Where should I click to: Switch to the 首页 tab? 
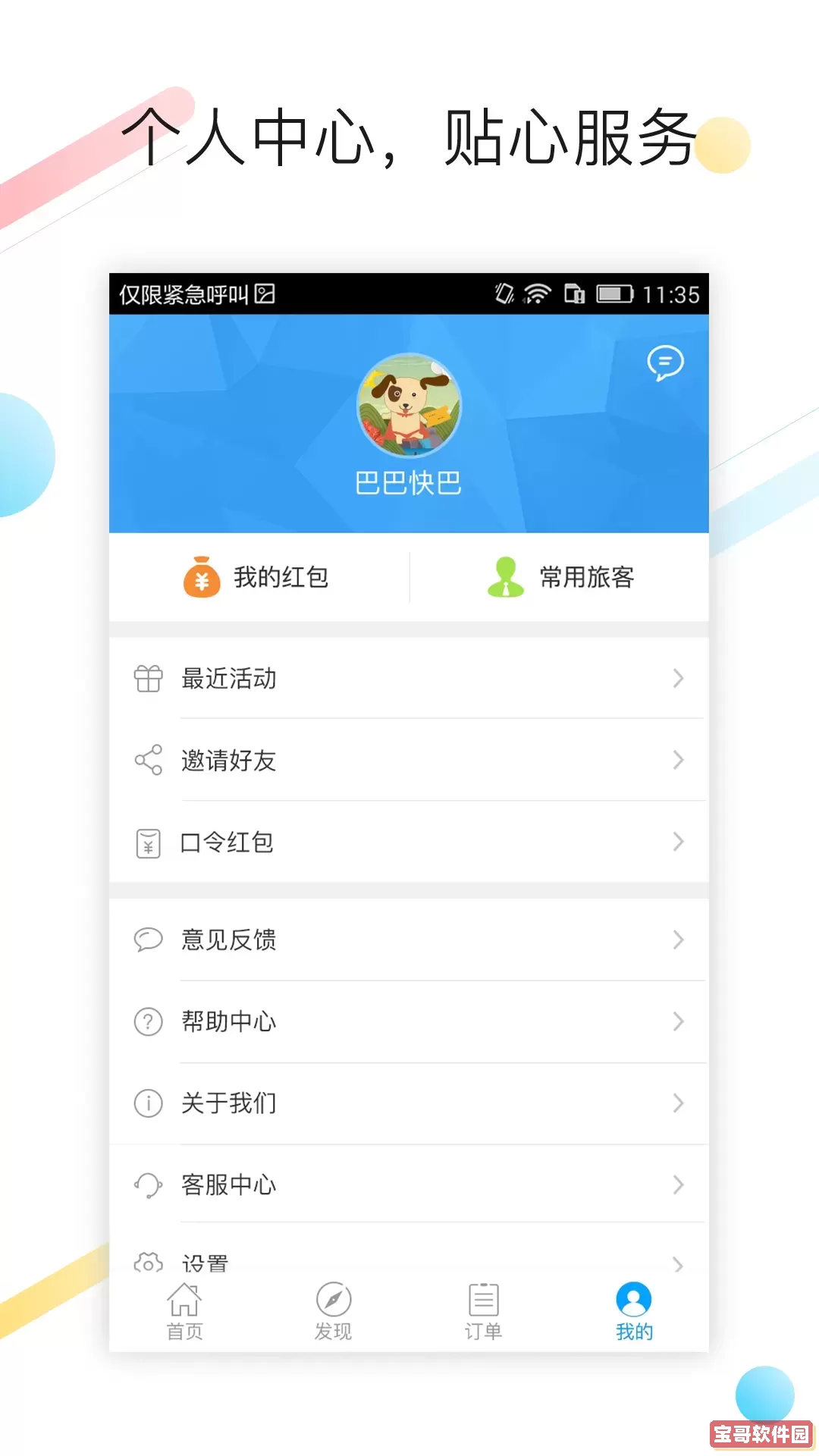(183, 1312)
